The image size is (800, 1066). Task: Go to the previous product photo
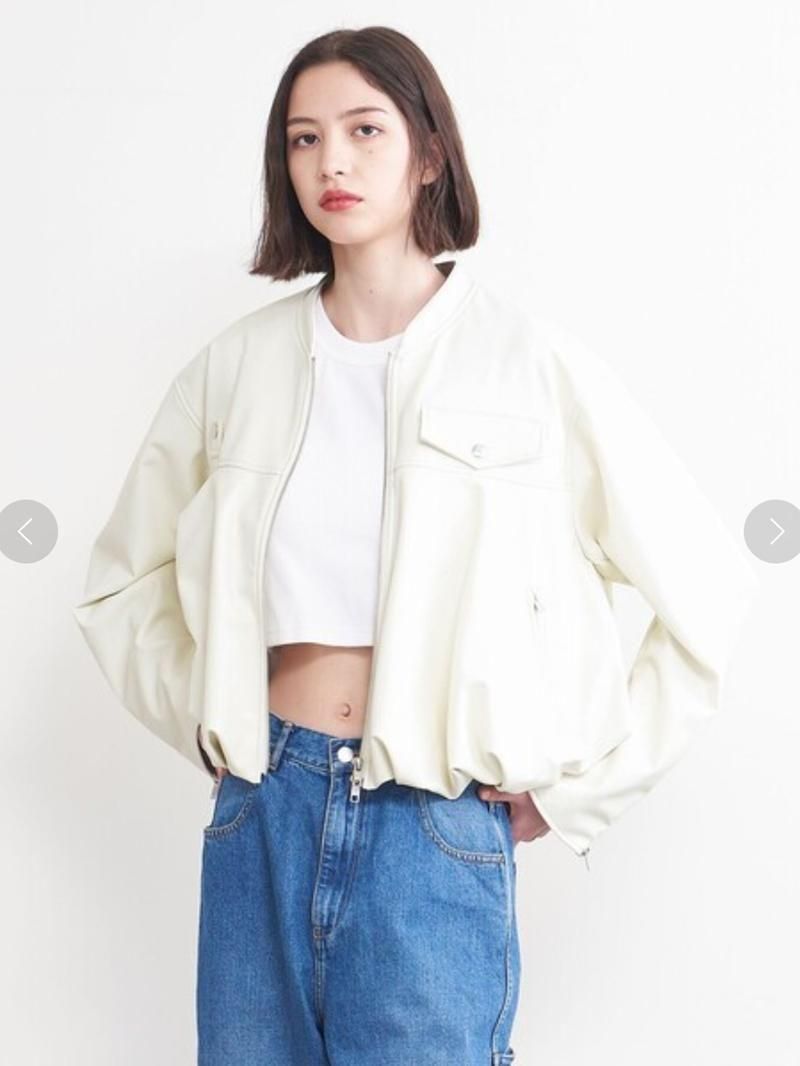pyautogui.click(x=27, y=531)
